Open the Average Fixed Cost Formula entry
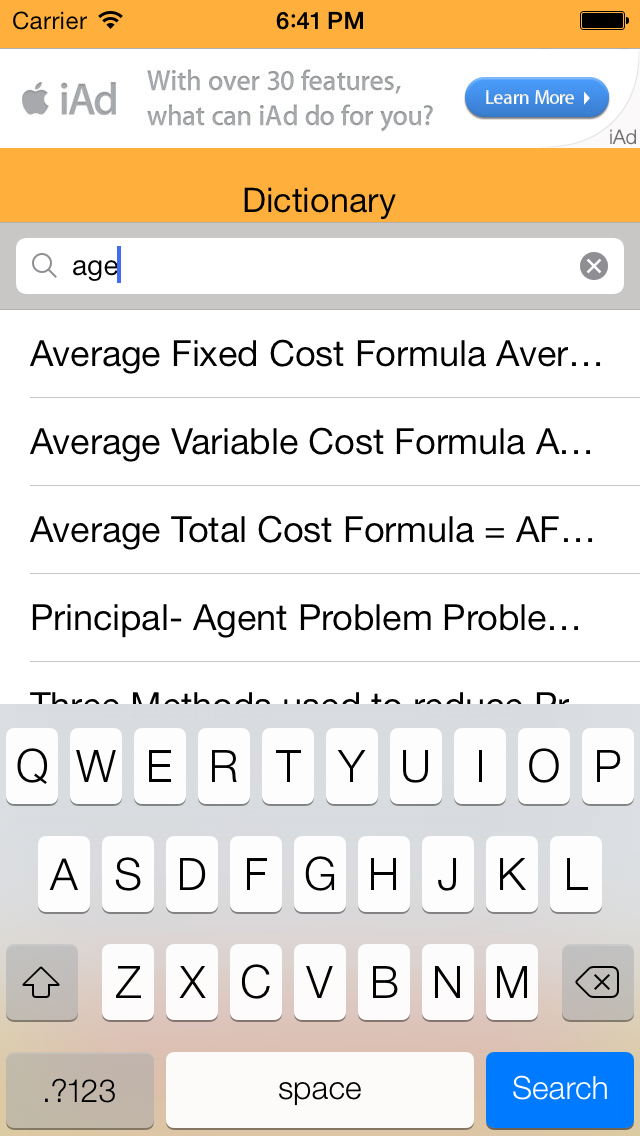The image size is (640, 1136). pyautogui.click(x=320, y=354)
